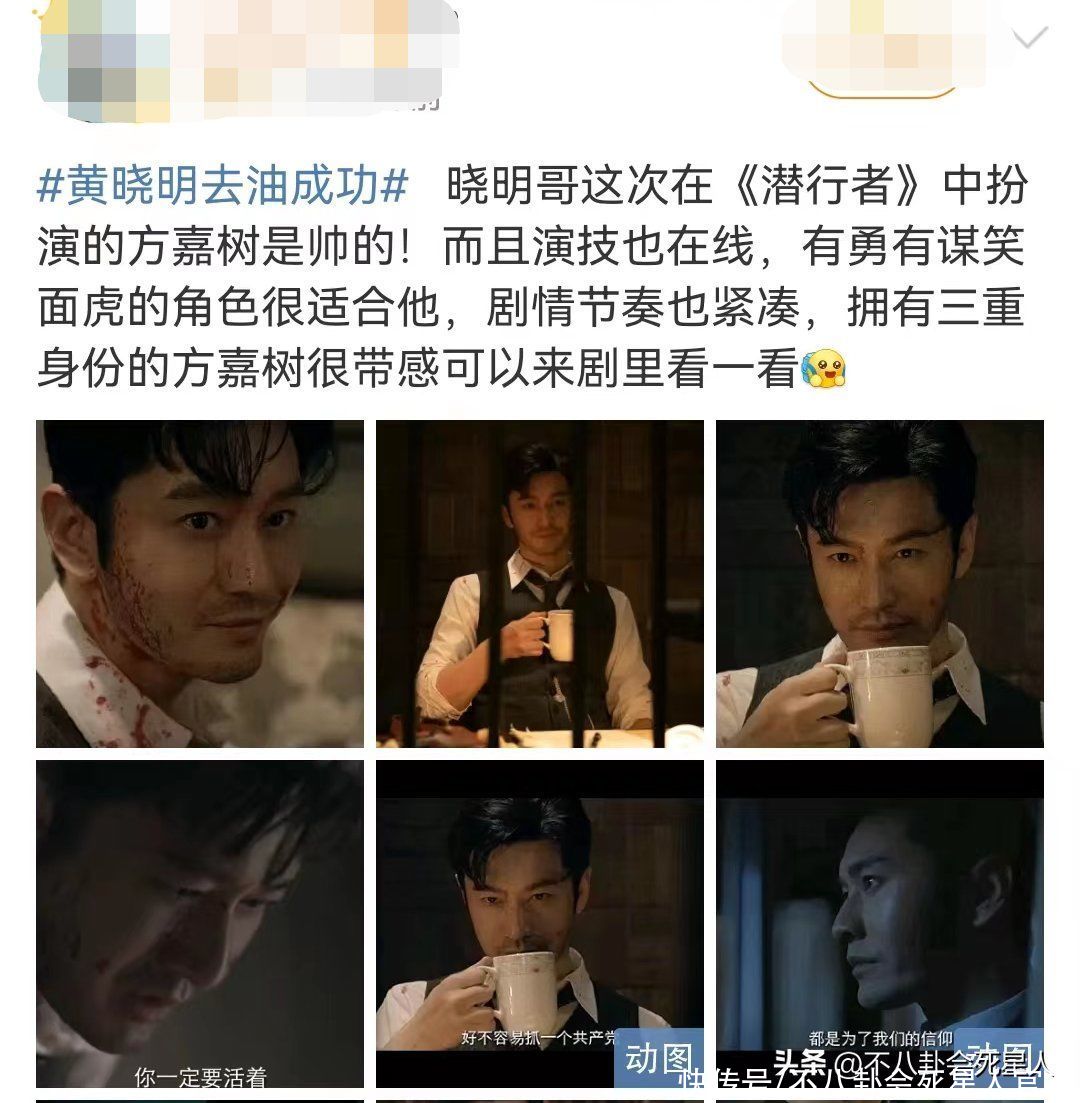This screenshot has width=1080, height=1103.
Task: Open the photo of blood-stained smiling face
Action: [x=200, y=583]
